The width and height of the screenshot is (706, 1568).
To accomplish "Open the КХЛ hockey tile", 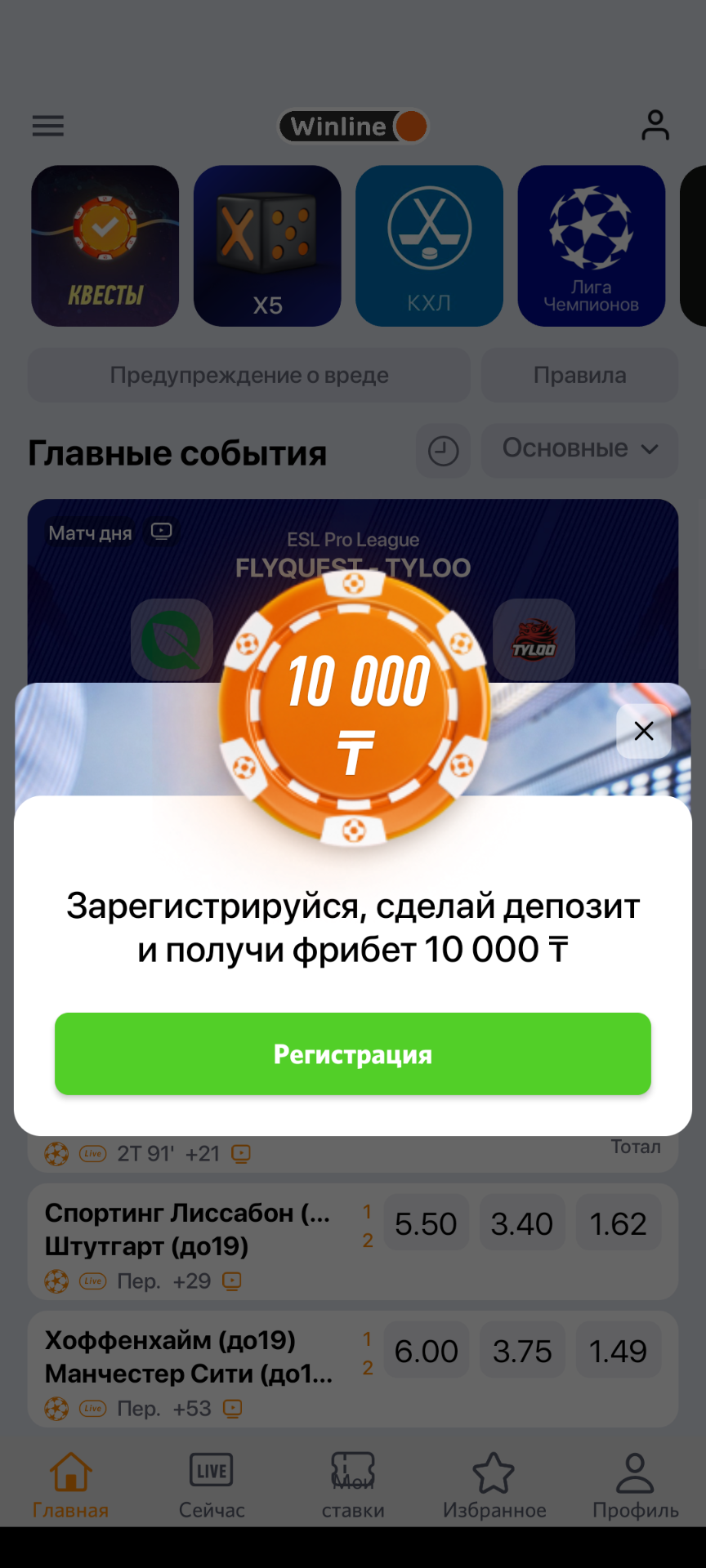I will (x=429, y=246).
